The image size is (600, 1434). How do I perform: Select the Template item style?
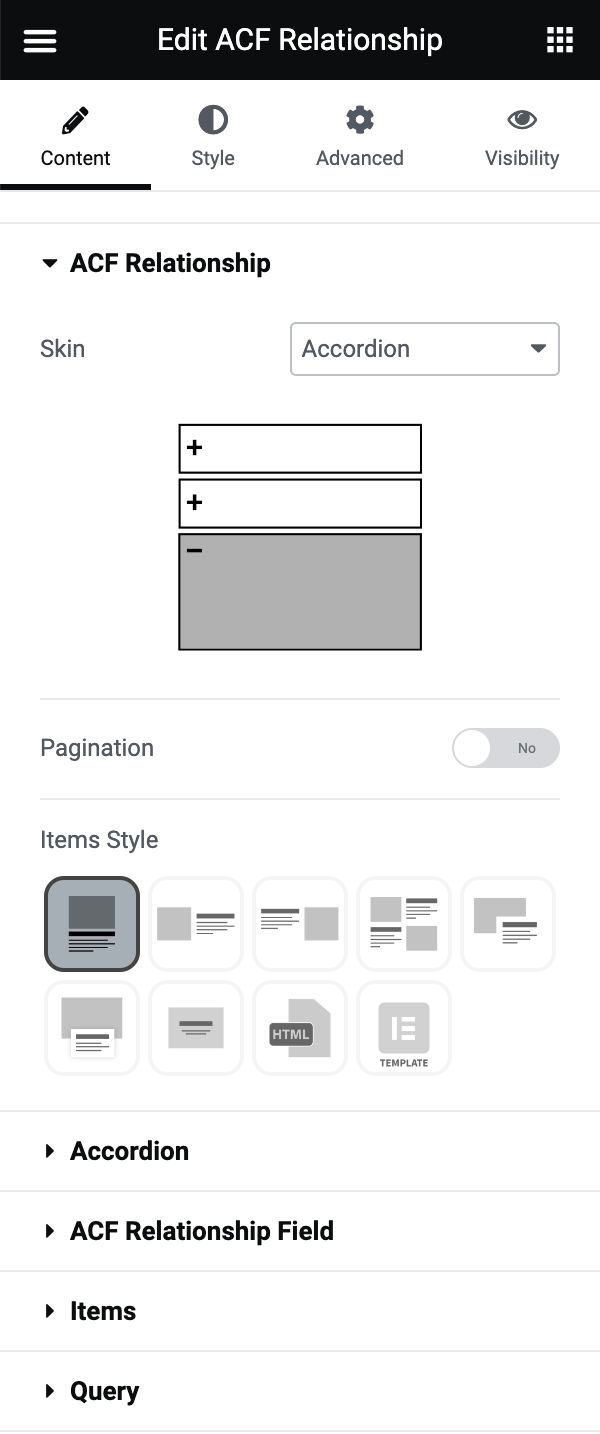pyautogui.click(x=404, y=1028)
